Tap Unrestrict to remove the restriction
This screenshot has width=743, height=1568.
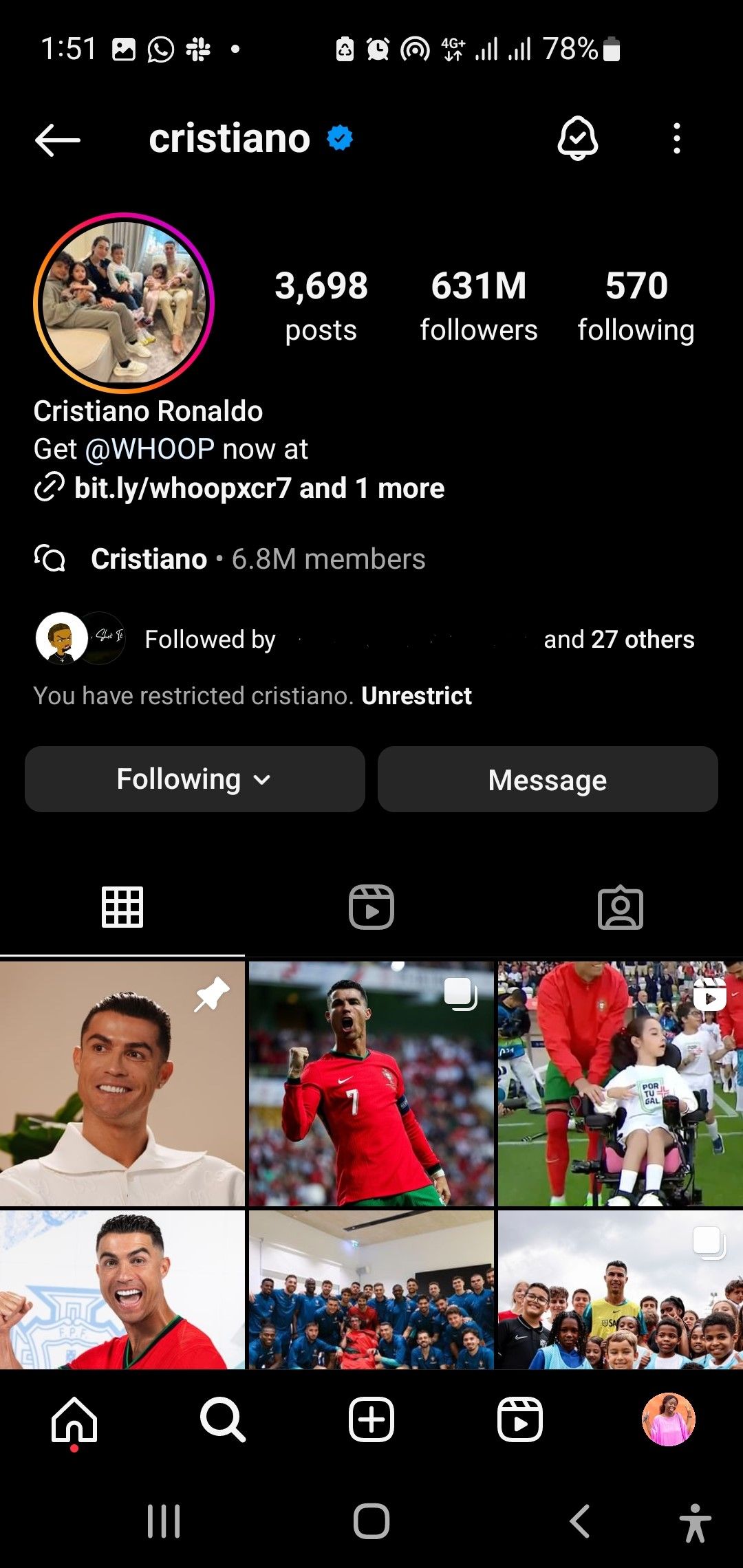pos(416,696)
